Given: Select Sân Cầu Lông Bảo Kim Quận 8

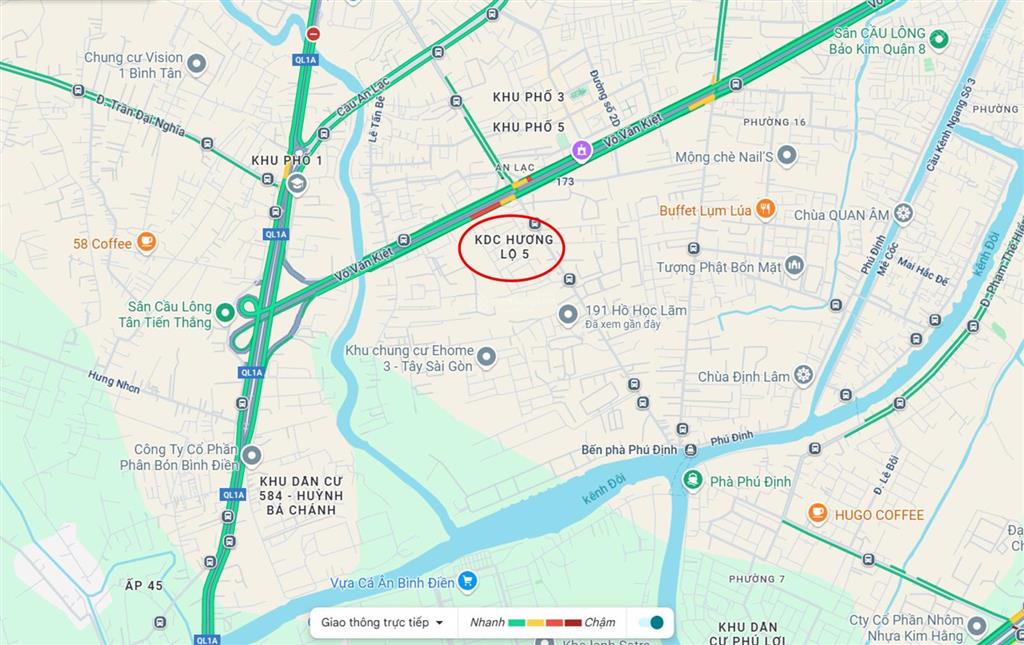Looking at the screenshot, I should click(x=938, y=39).
